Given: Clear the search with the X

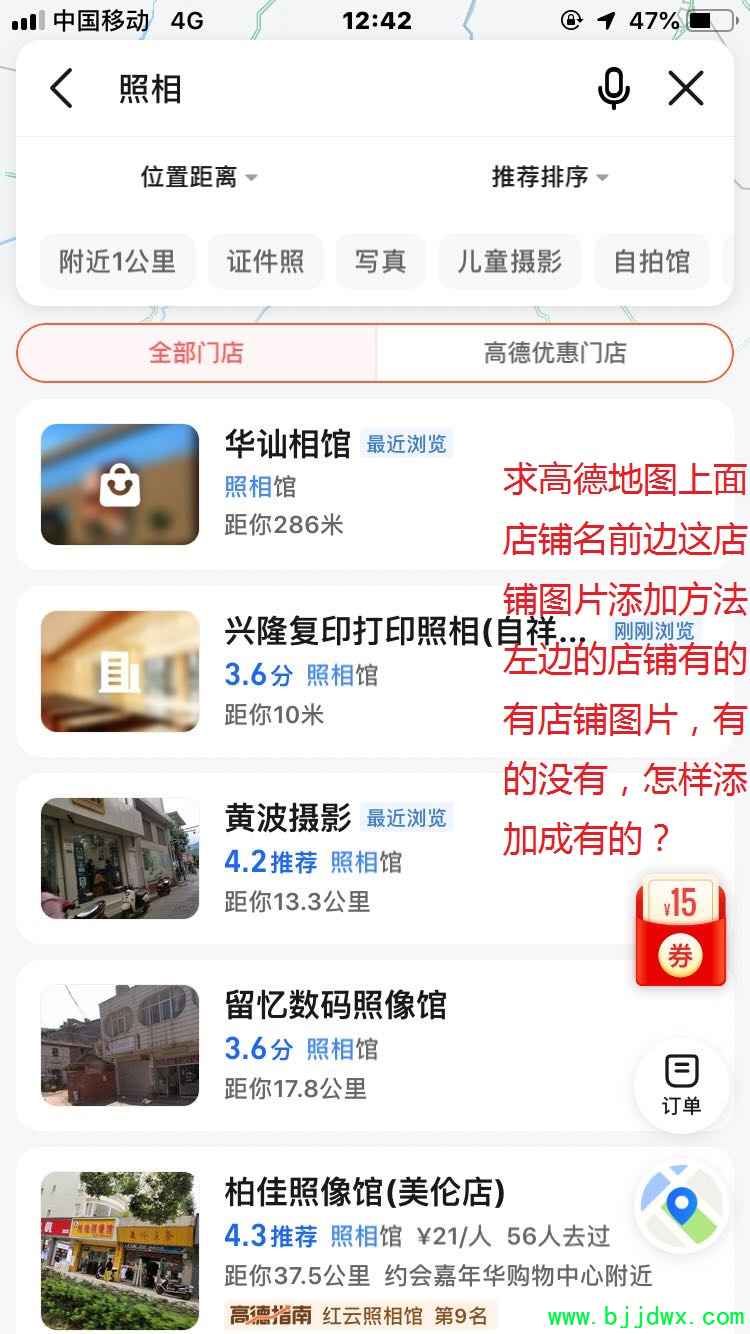Looking at the screenshot, I should [686, 89].
